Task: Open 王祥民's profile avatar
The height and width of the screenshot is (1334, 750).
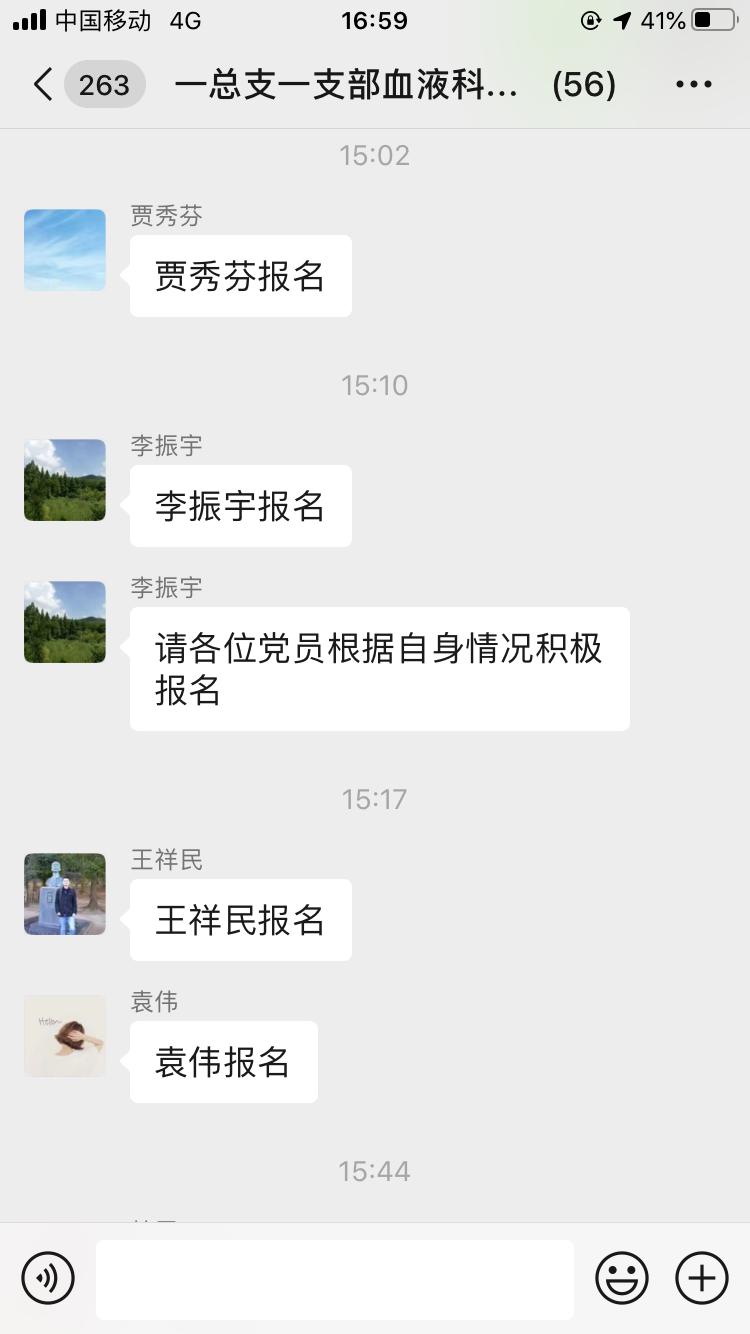Action: point(65,894)
